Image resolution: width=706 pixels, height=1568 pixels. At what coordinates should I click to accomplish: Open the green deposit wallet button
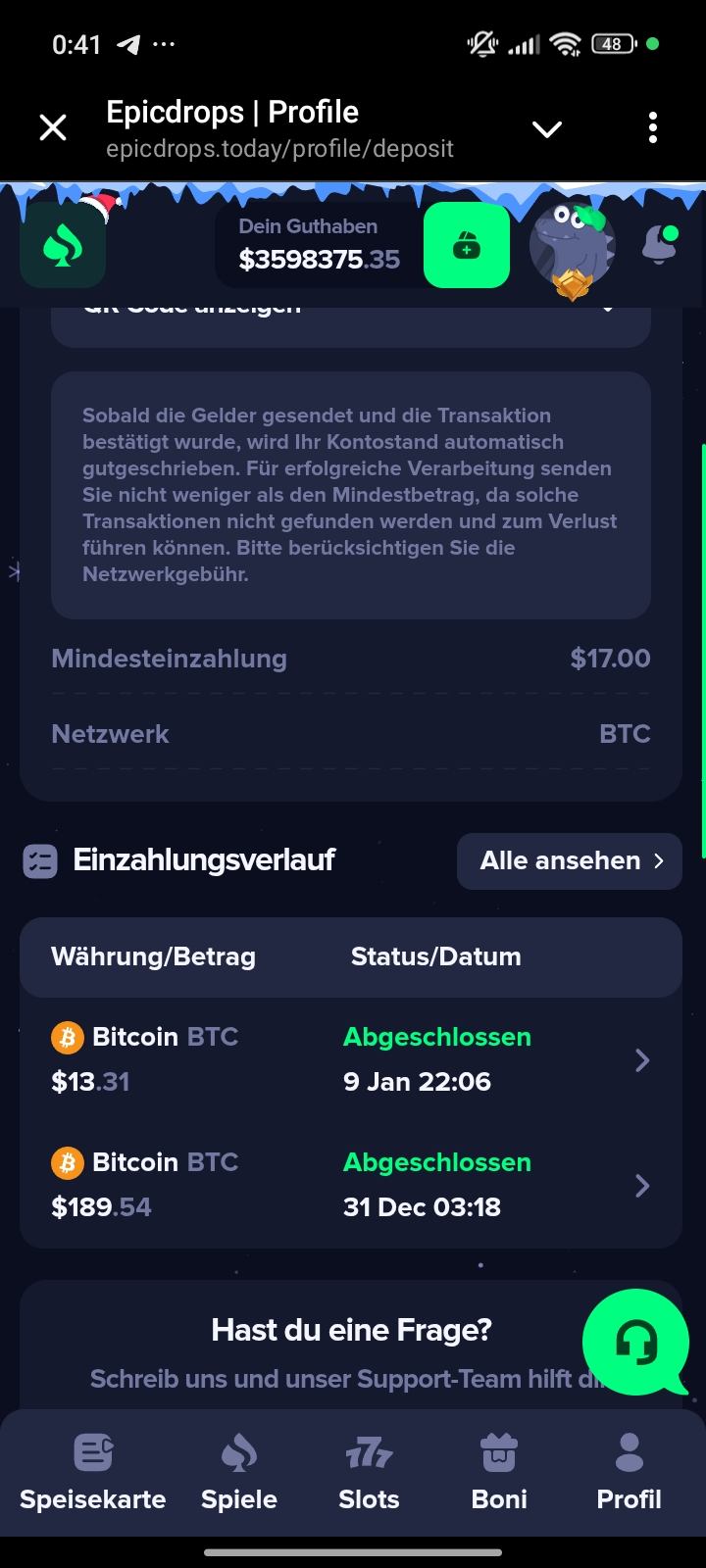[467, 246]
